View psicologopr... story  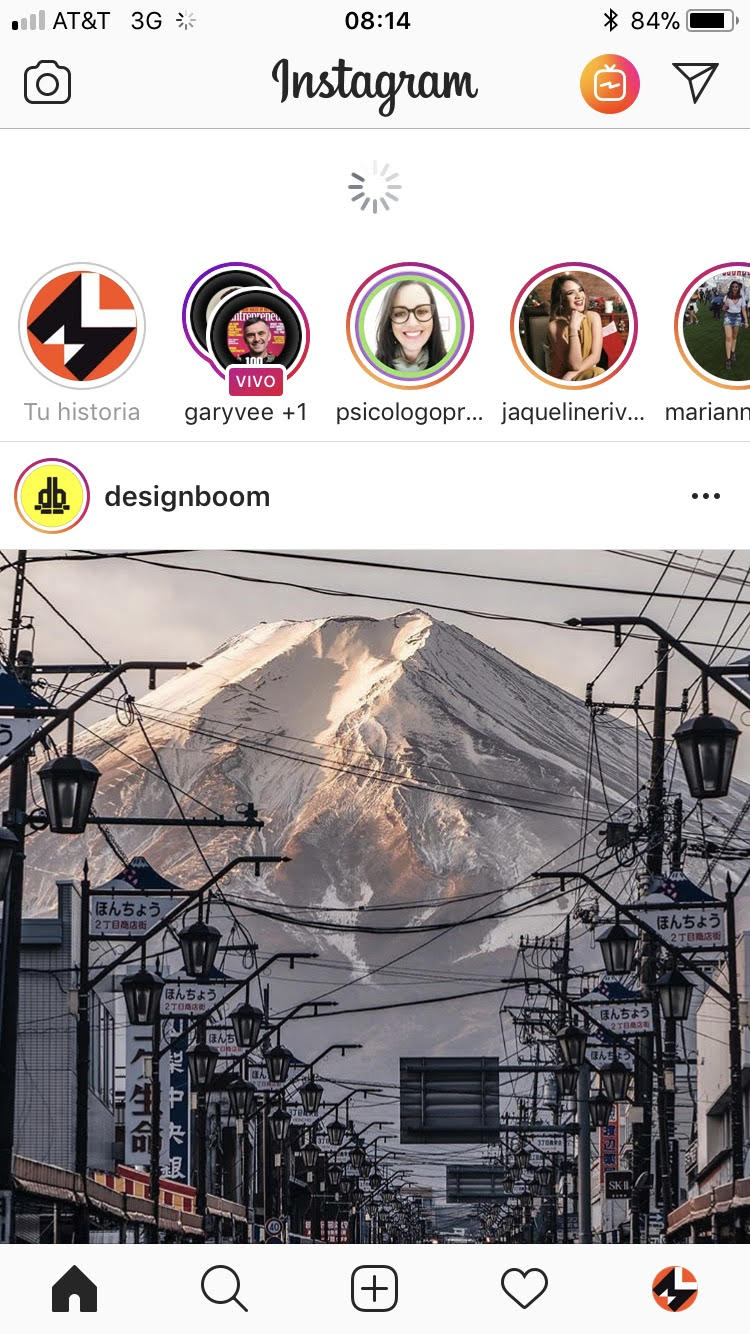(410, 326)
